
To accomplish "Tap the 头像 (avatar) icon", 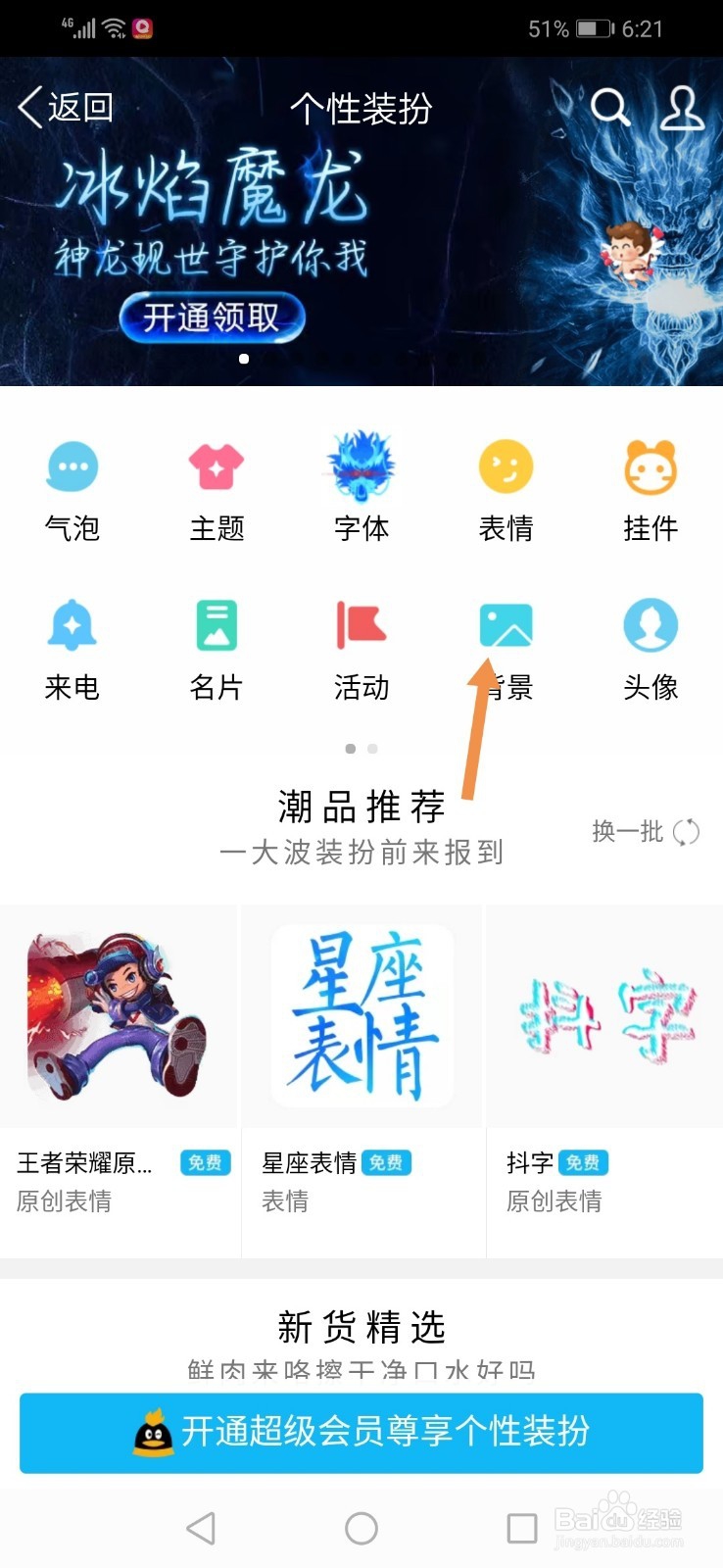I will pyautogui.click(x=650, y=625).
